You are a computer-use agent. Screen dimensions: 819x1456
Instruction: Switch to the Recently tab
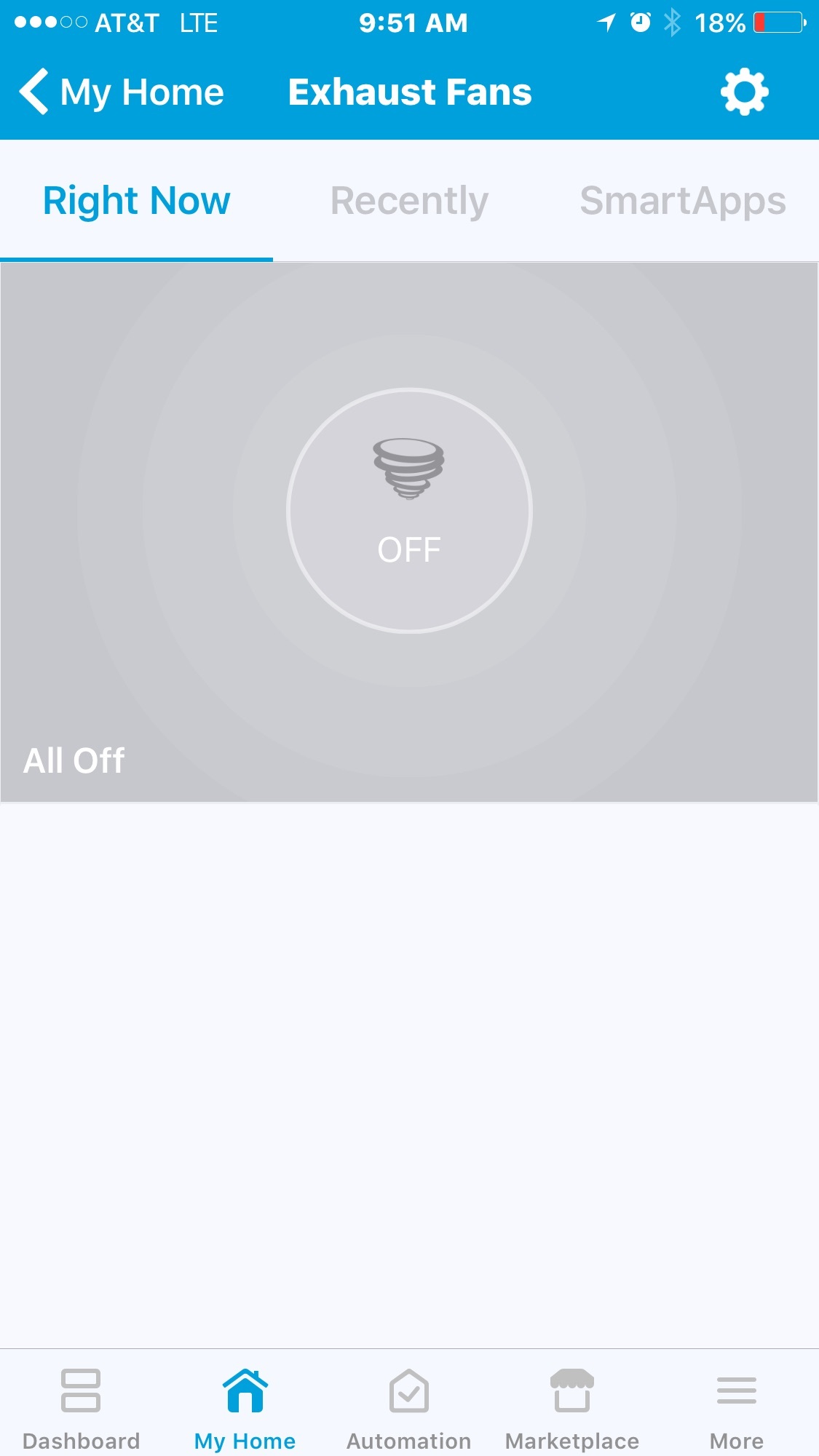pos(409,201)
